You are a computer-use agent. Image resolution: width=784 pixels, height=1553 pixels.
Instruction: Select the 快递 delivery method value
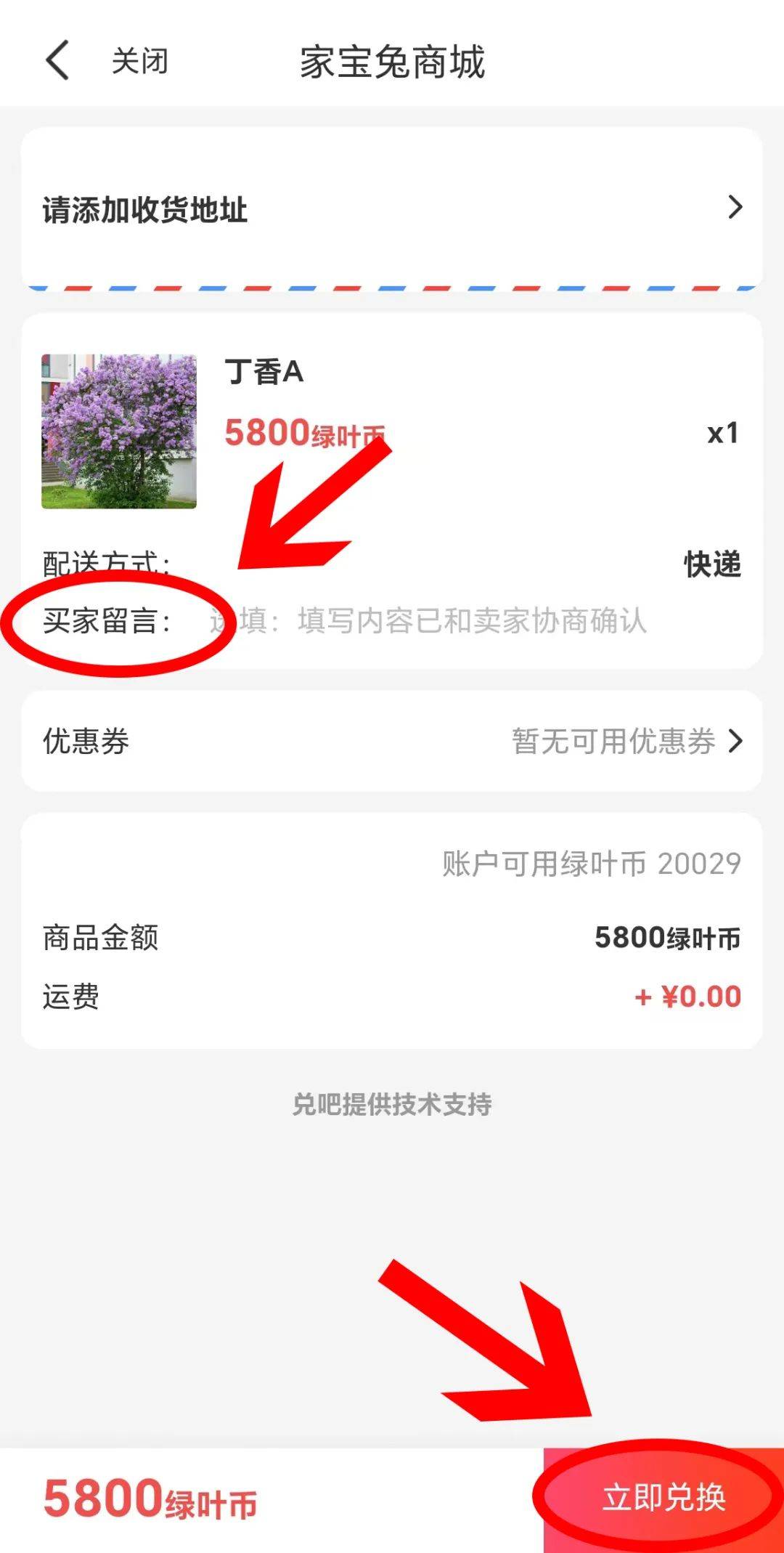pyautogui.click(x=711, y=565)
